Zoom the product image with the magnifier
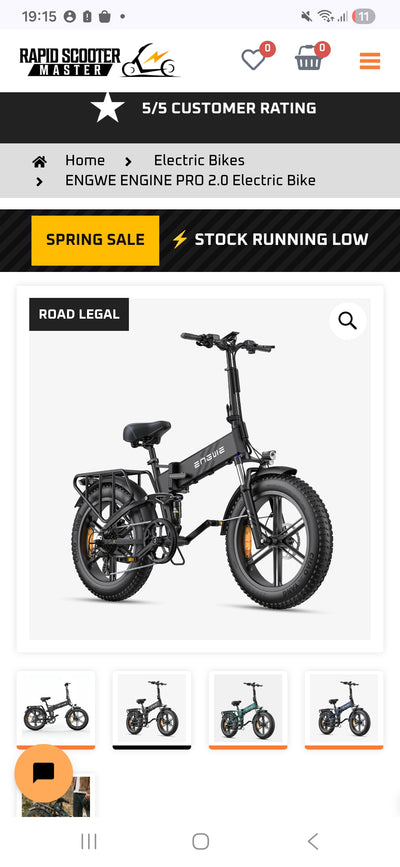Screen dimensions: 400x867 click(347, 321)
